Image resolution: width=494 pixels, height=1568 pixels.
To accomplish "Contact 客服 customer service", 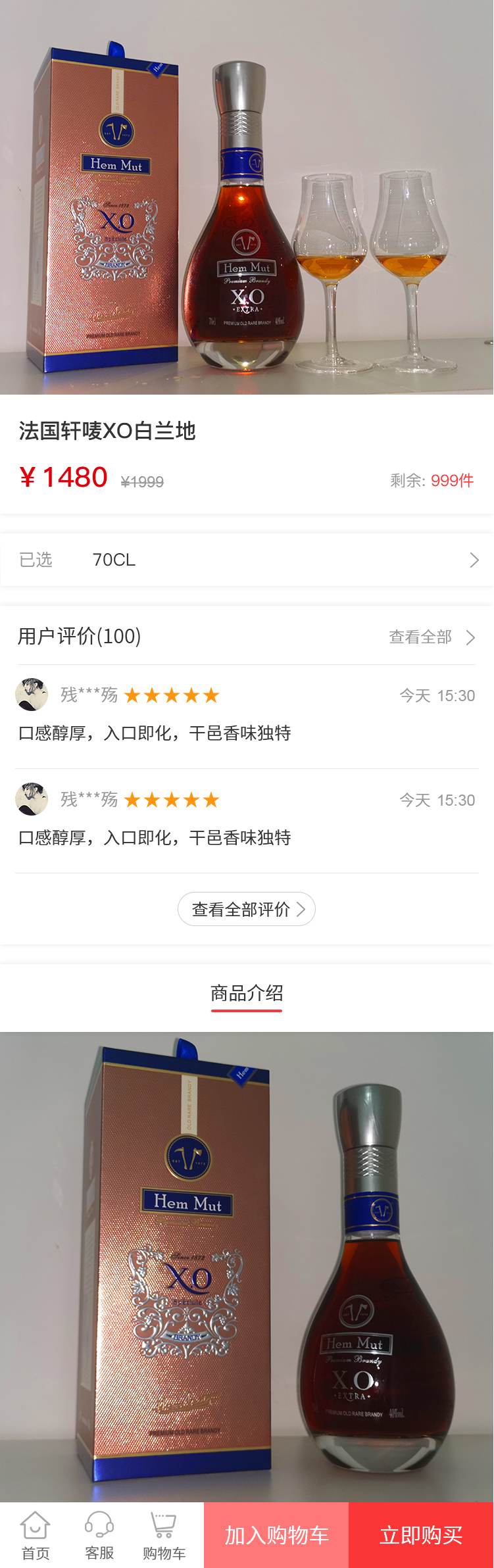I will coord(99,1536).
